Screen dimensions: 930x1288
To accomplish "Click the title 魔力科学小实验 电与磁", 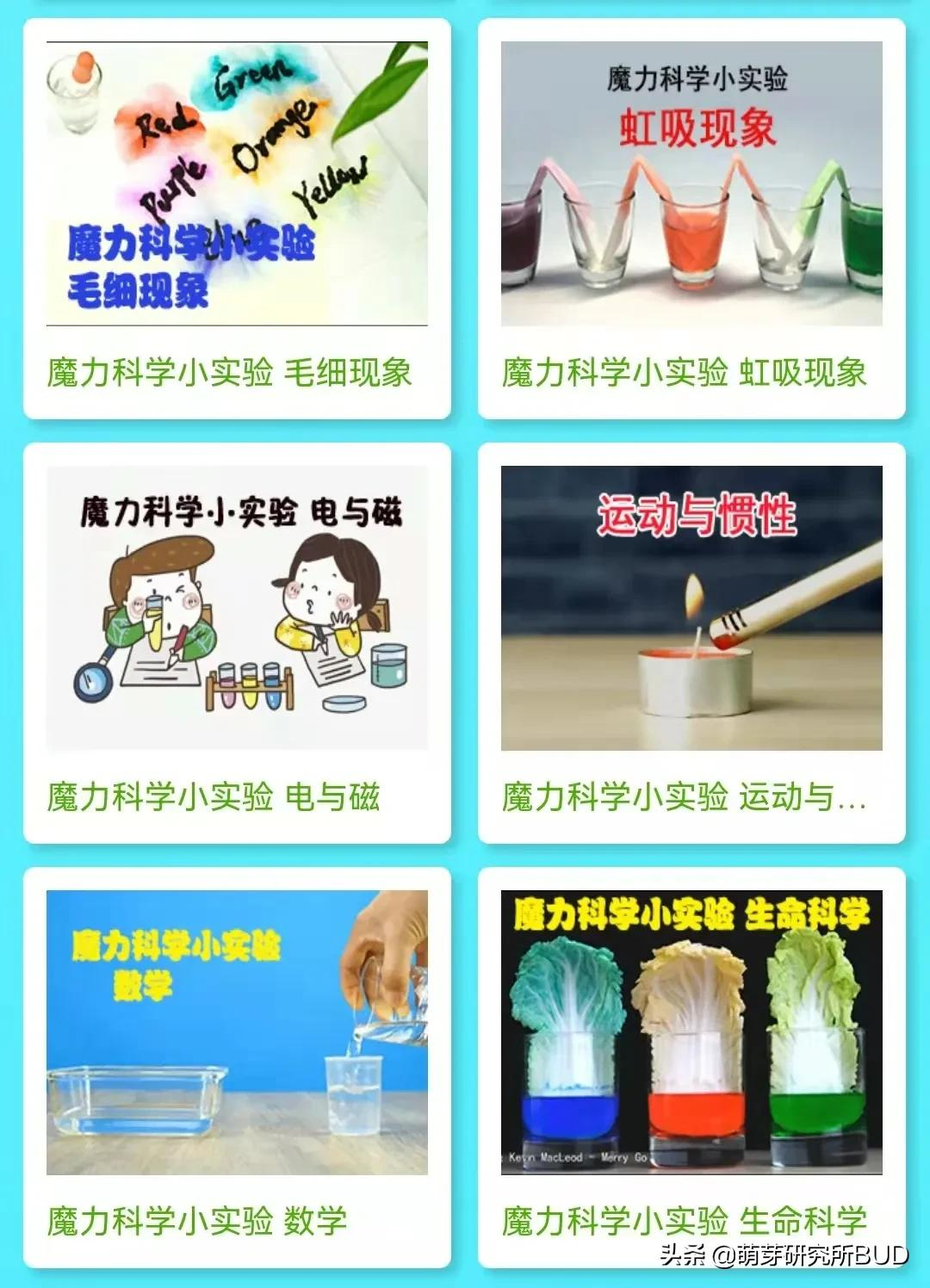I will click(217, 801).
